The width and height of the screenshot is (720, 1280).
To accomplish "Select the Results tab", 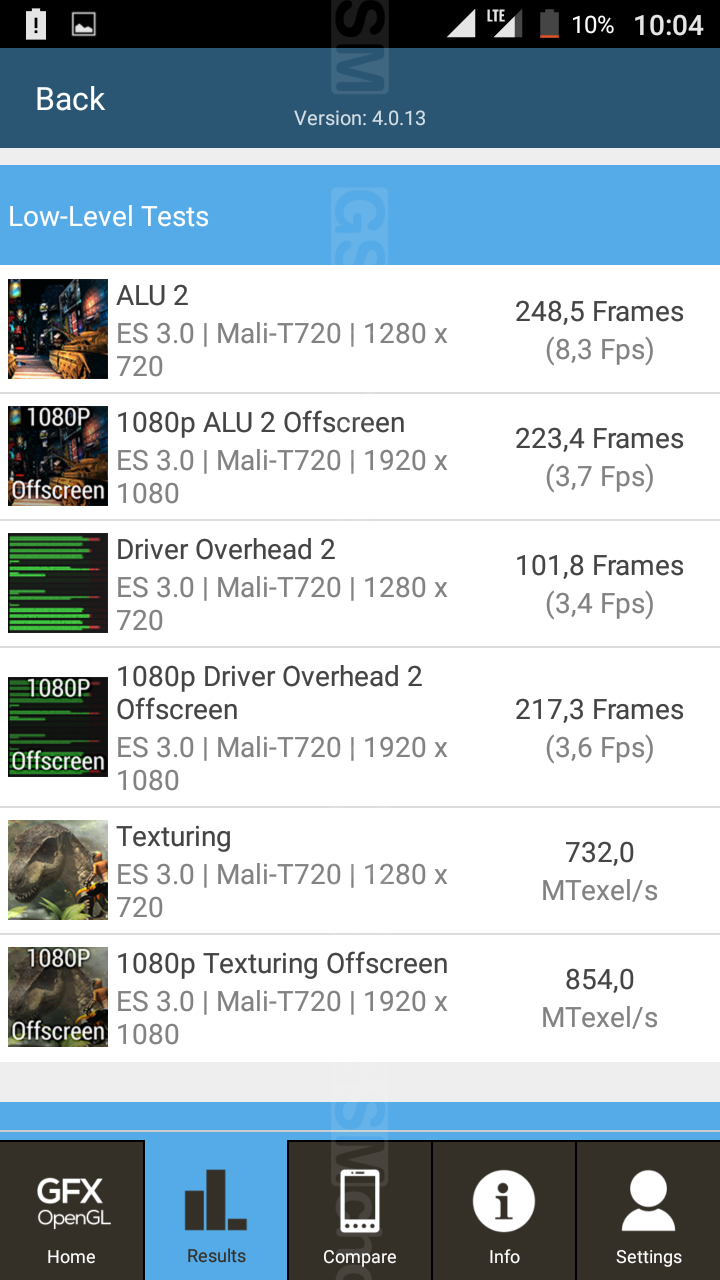I will tap(216, 1210).
